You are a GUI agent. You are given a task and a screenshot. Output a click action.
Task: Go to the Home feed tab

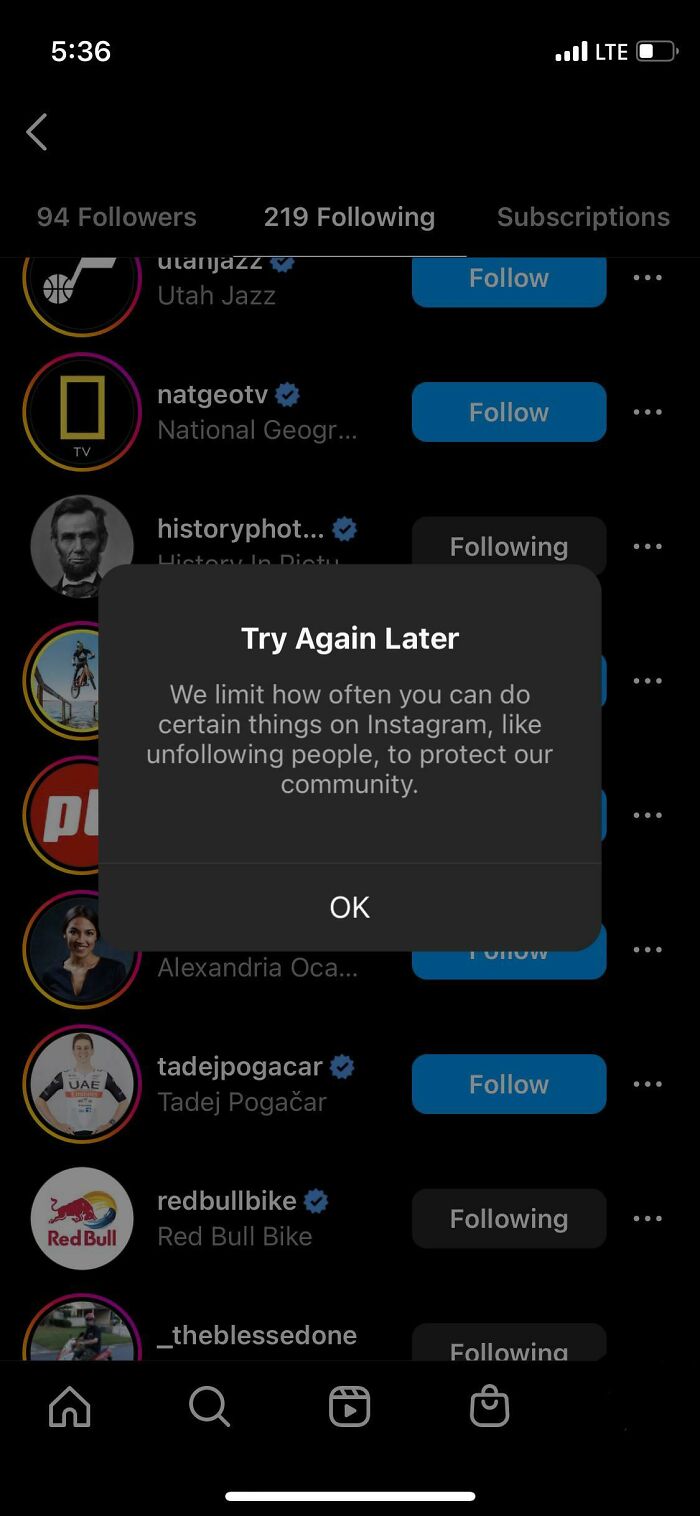point(70,1408)
